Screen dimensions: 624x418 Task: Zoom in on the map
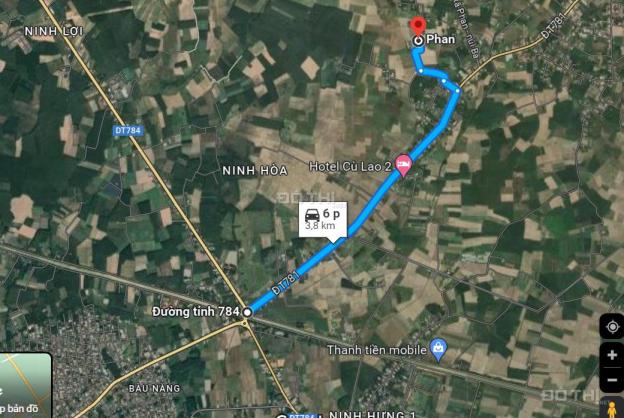(x=612, y=356)
